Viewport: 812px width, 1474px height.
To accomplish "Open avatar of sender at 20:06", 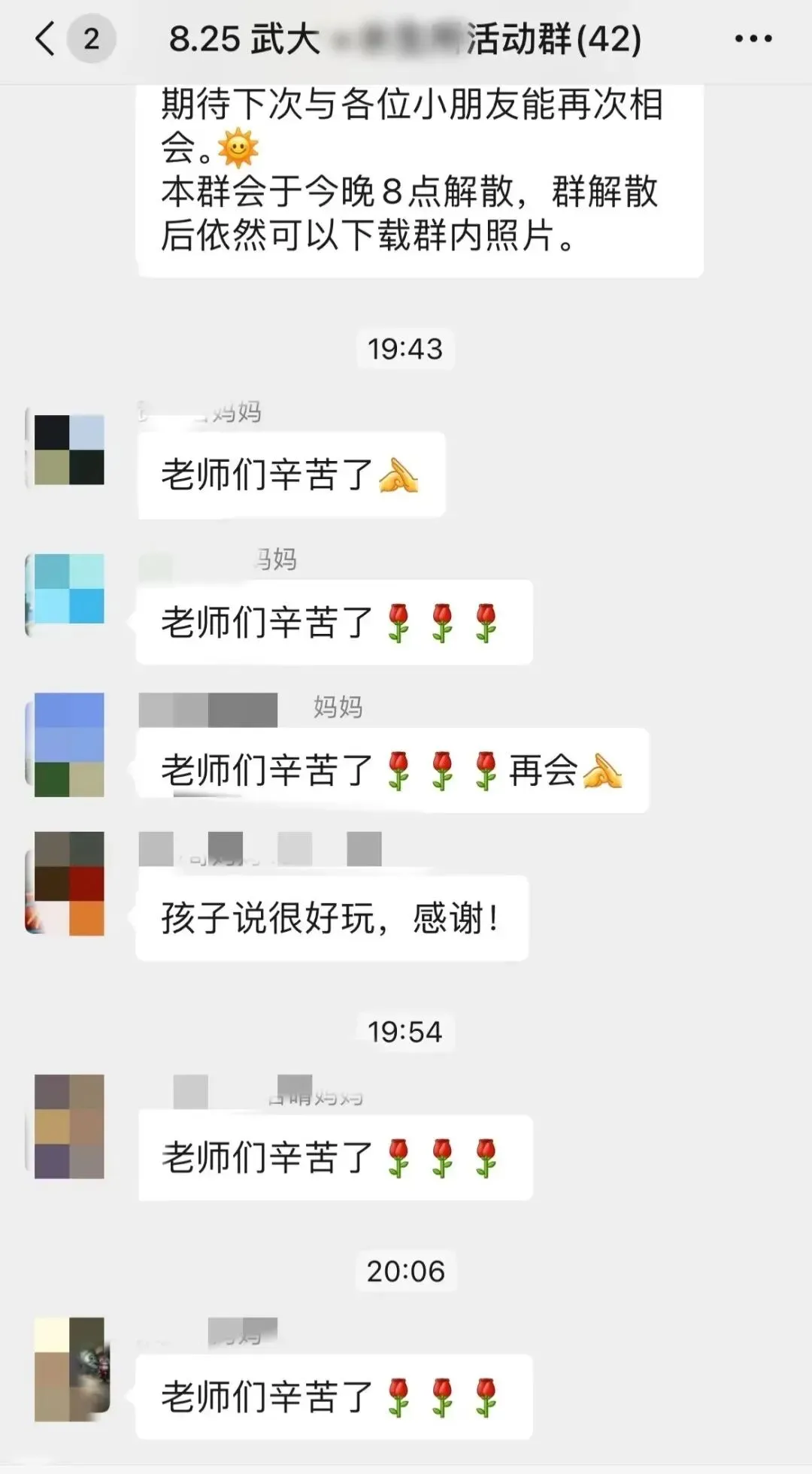I will pos(69,1369).
